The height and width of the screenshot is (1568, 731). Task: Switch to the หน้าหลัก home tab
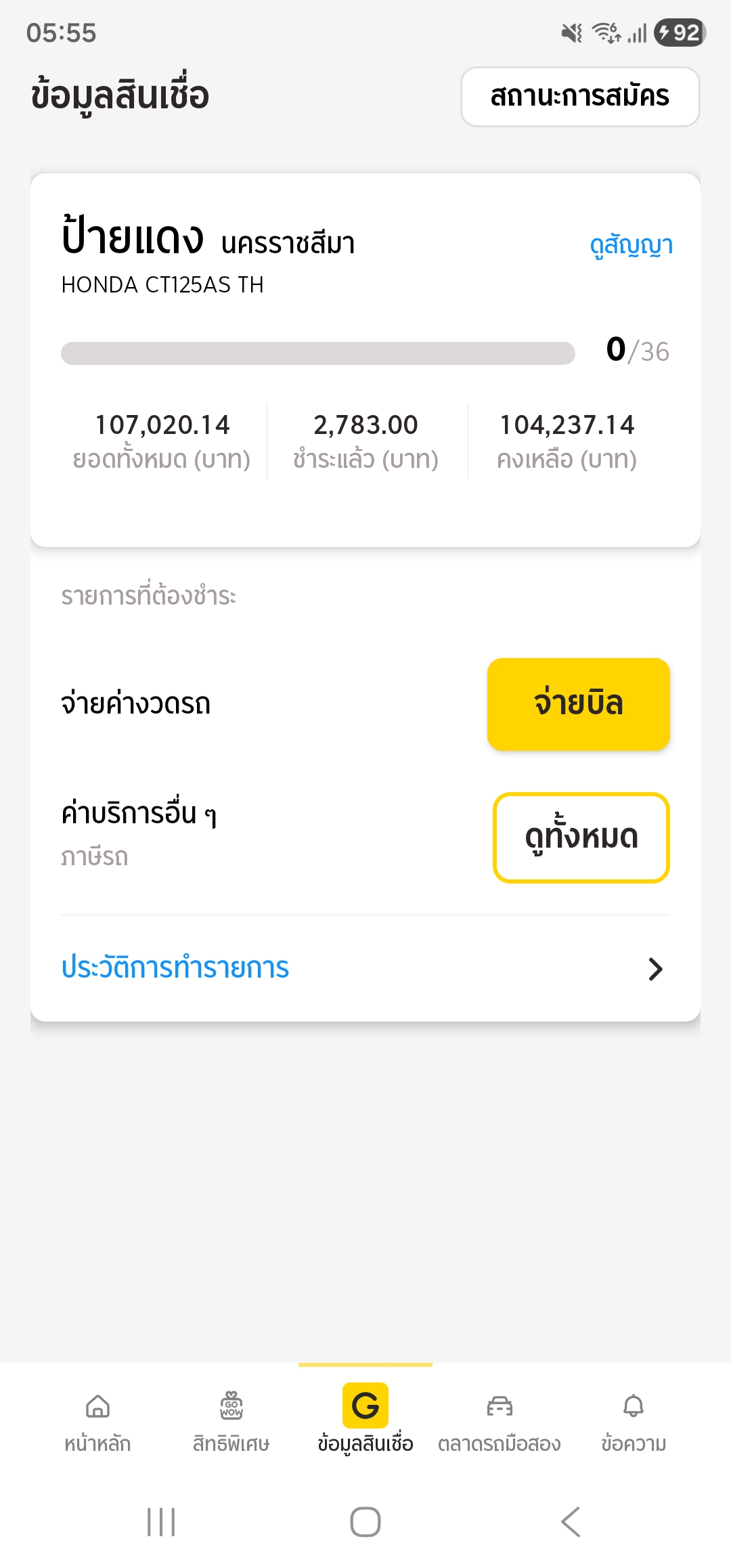coord(97,1420)
